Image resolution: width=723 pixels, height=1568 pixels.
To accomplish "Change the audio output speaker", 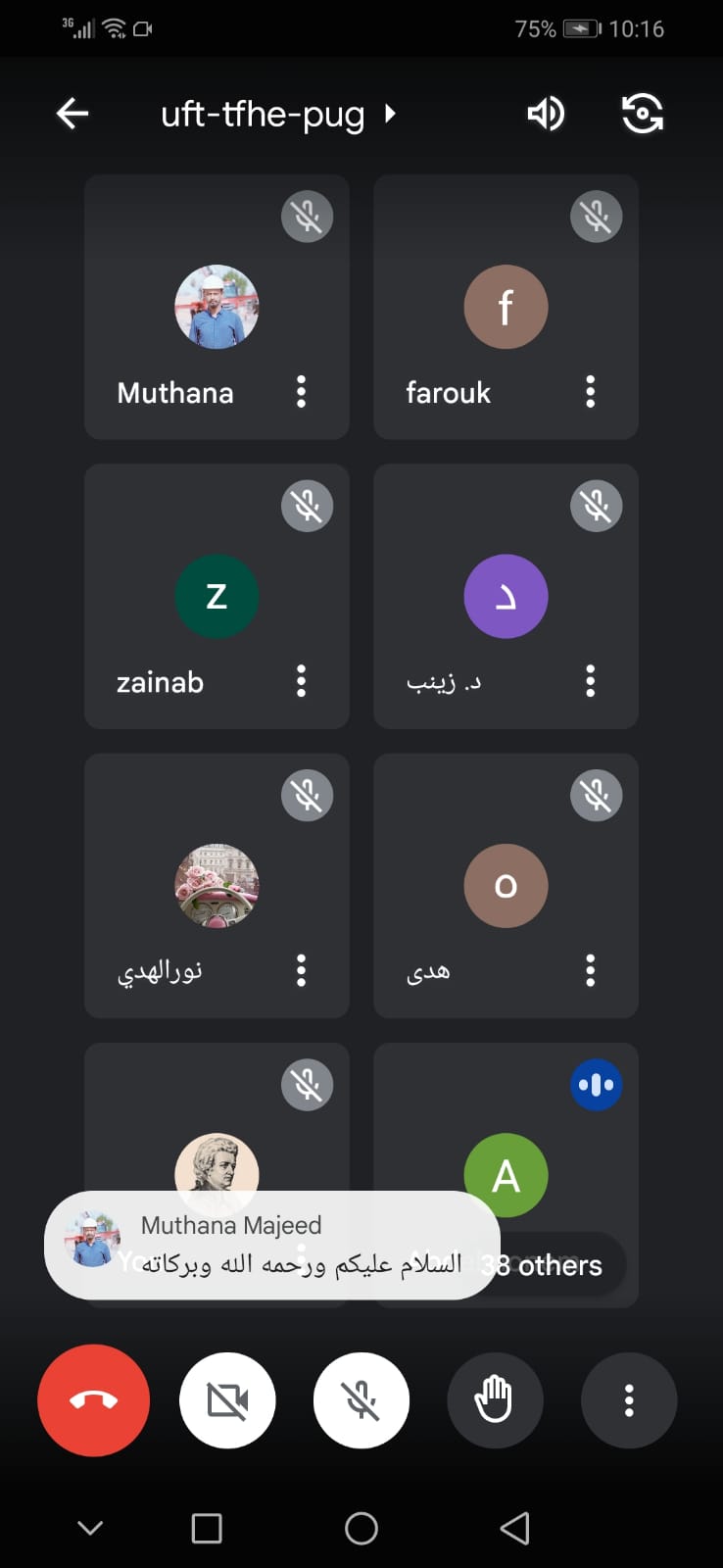I will 546,114.
